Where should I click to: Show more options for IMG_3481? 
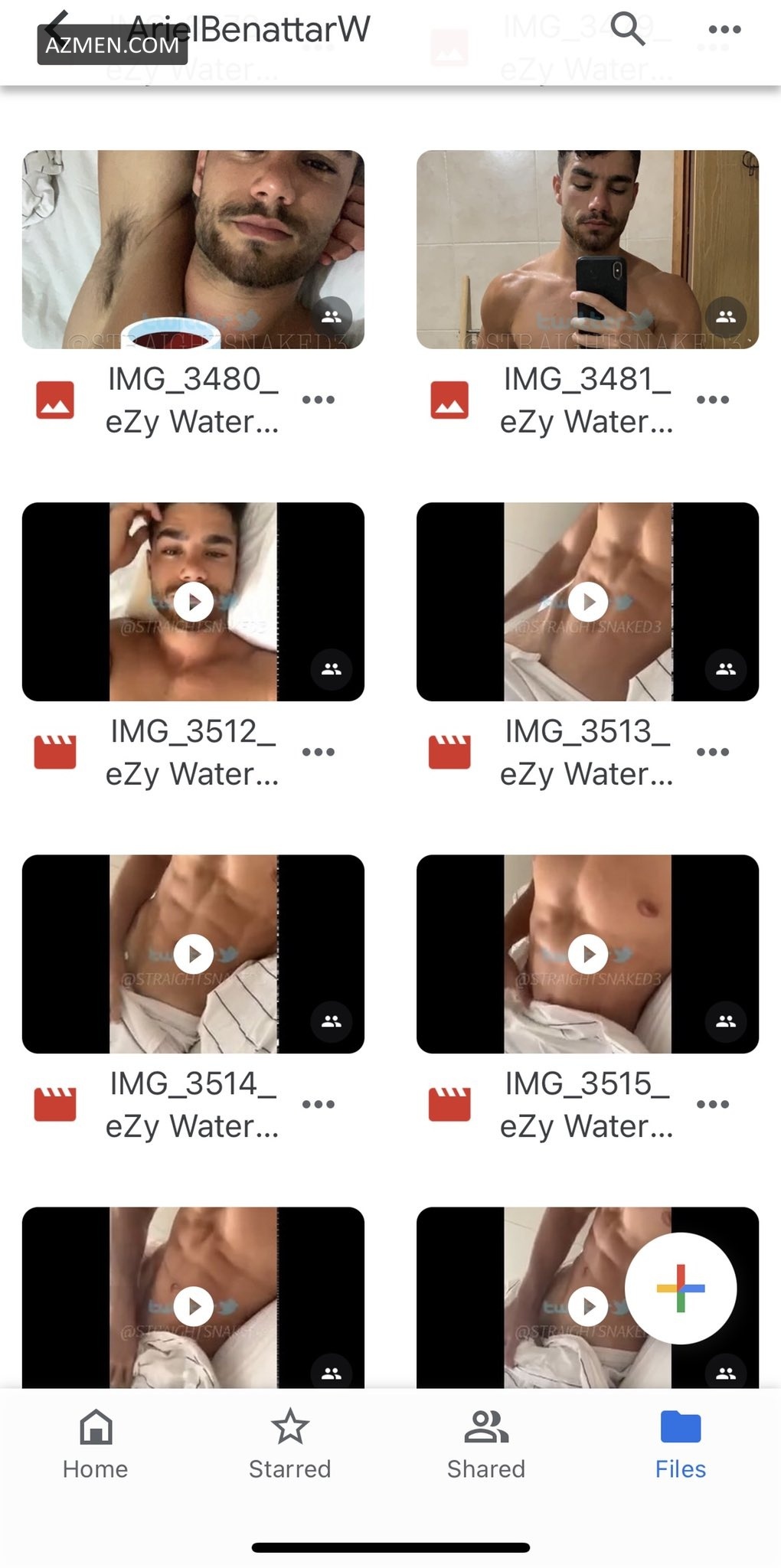click(713, 400)
